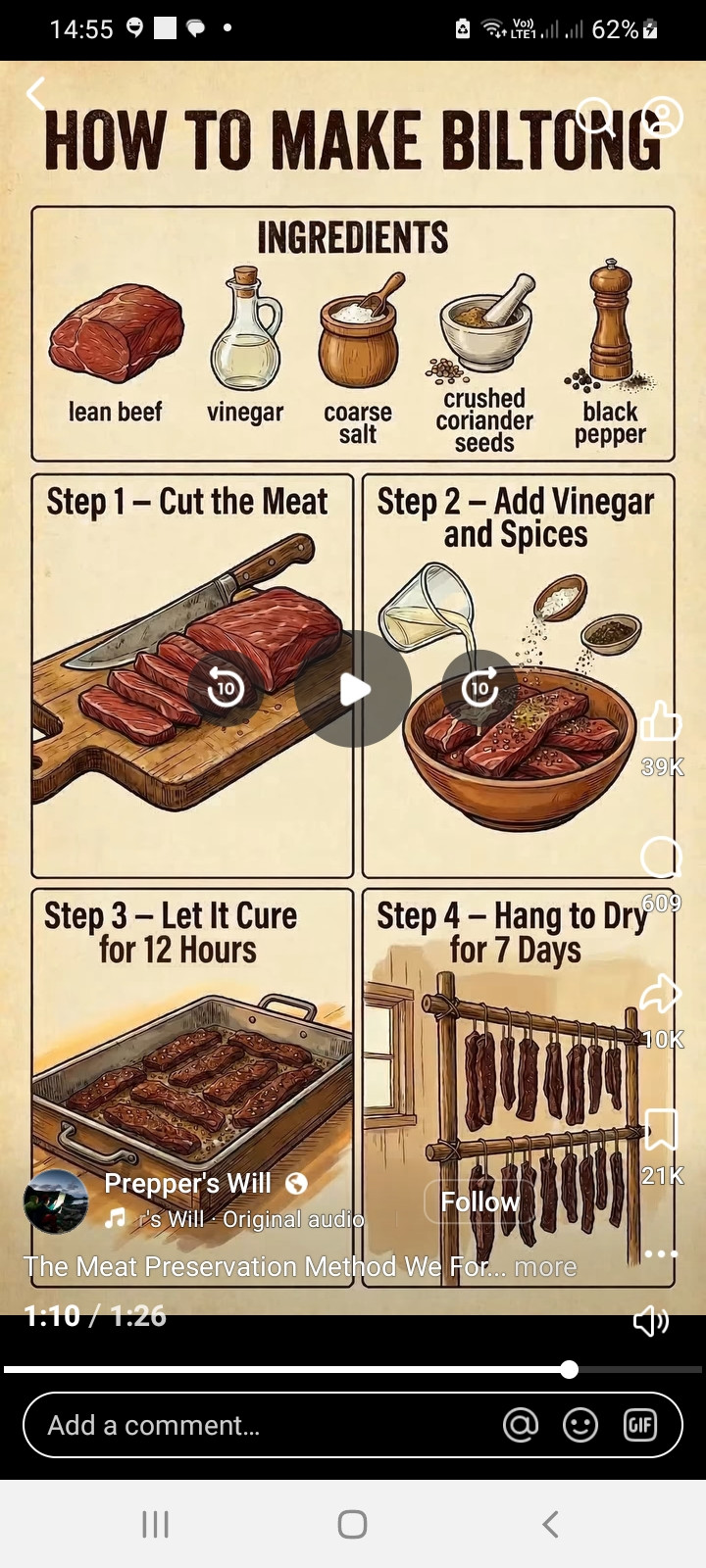Play the paused video
The height and width of the screenshot is (1568, 706).
353,689
